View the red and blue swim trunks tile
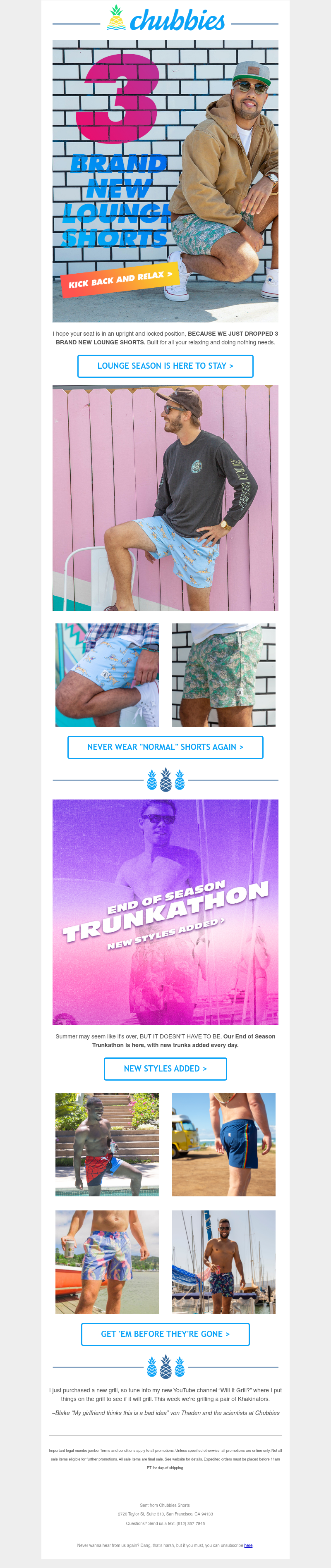Image resolution: width=331 pixels, height=1568 pixels. [x=107, y=1144]
